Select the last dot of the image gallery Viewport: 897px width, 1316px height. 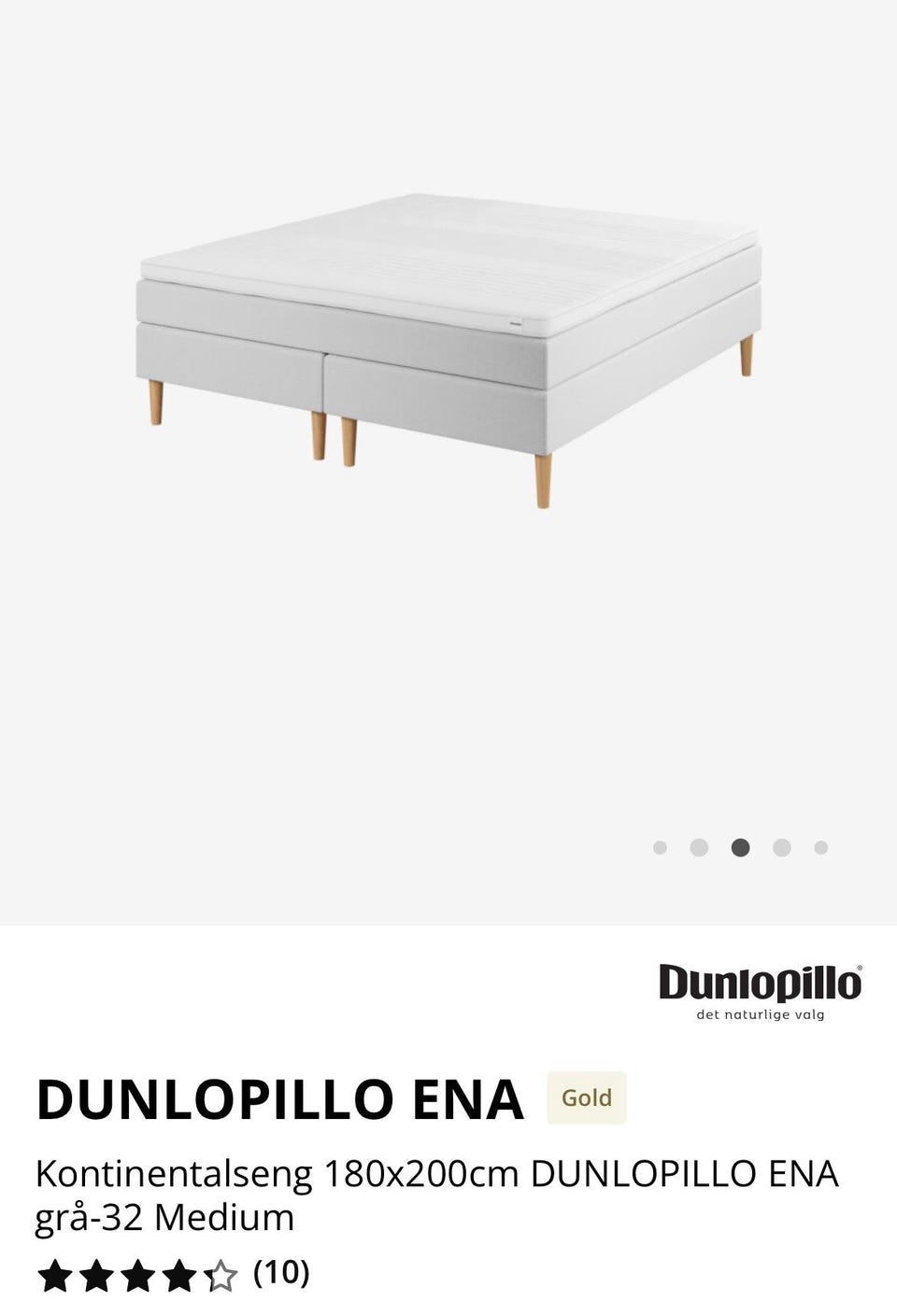(820, 848)
